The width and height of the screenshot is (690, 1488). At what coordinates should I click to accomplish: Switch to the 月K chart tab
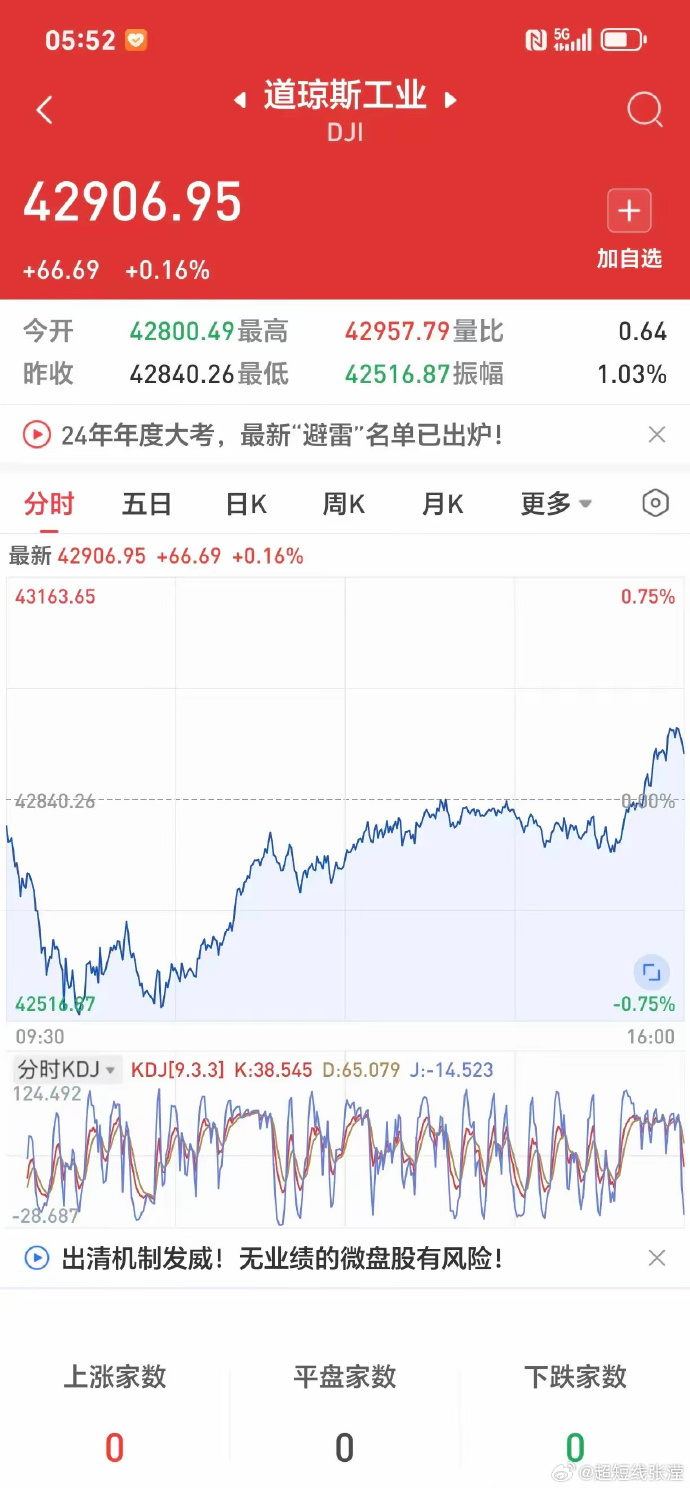[x=442, y=504]
